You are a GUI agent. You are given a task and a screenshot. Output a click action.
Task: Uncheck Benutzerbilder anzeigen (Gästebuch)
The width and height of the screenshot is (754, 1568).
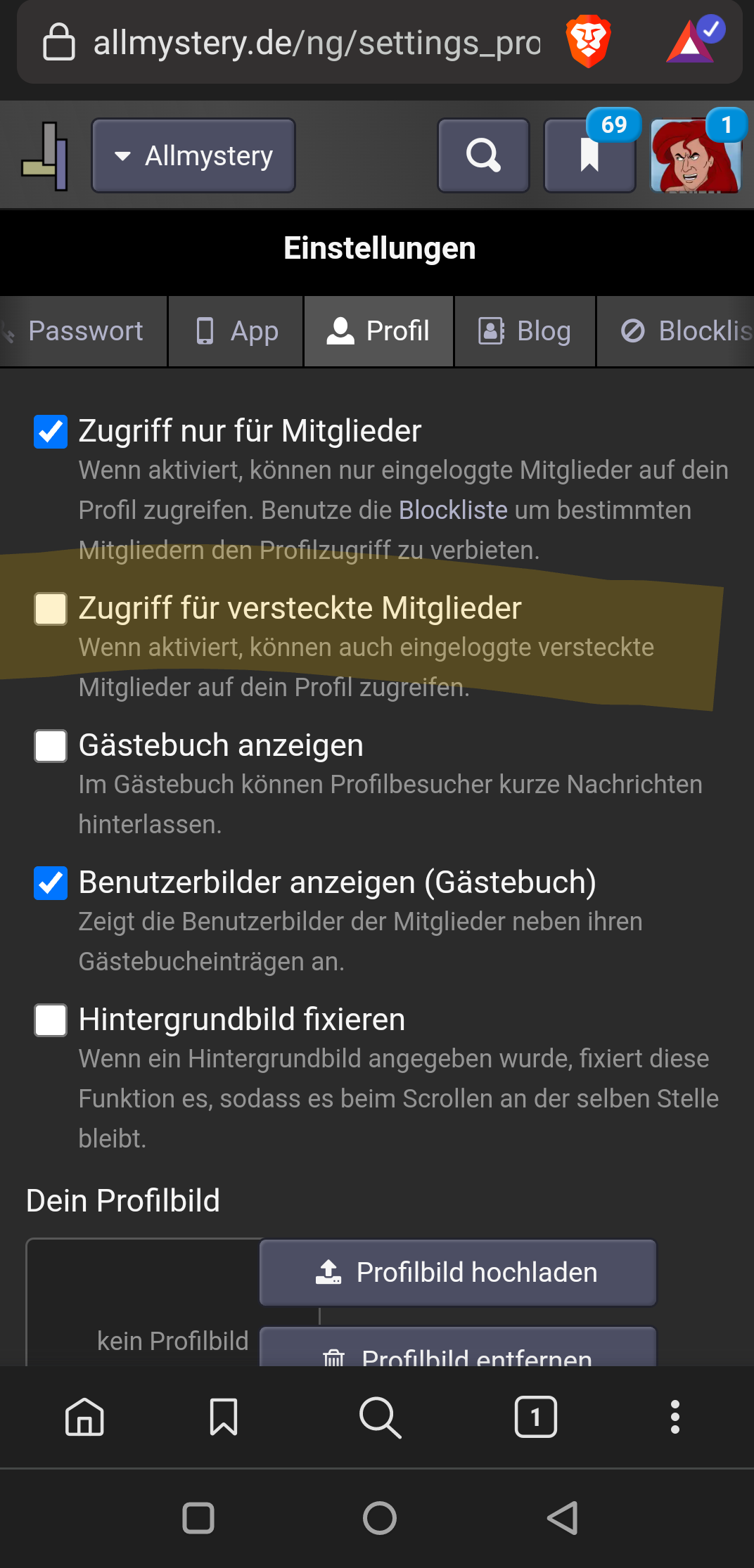point(51,882)
